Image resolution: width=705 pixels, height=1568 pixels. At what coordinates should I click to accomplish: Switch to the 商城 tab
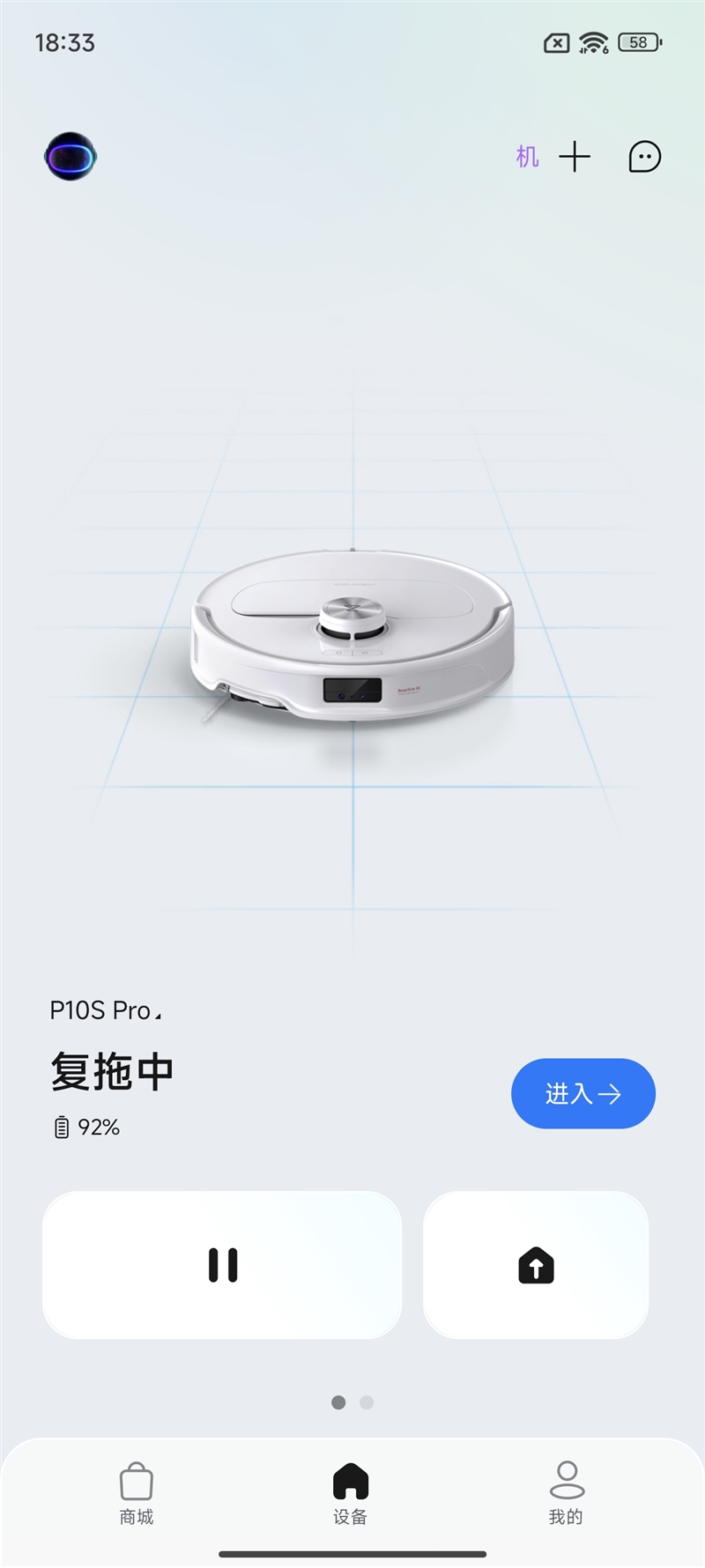coord(137,1493)
